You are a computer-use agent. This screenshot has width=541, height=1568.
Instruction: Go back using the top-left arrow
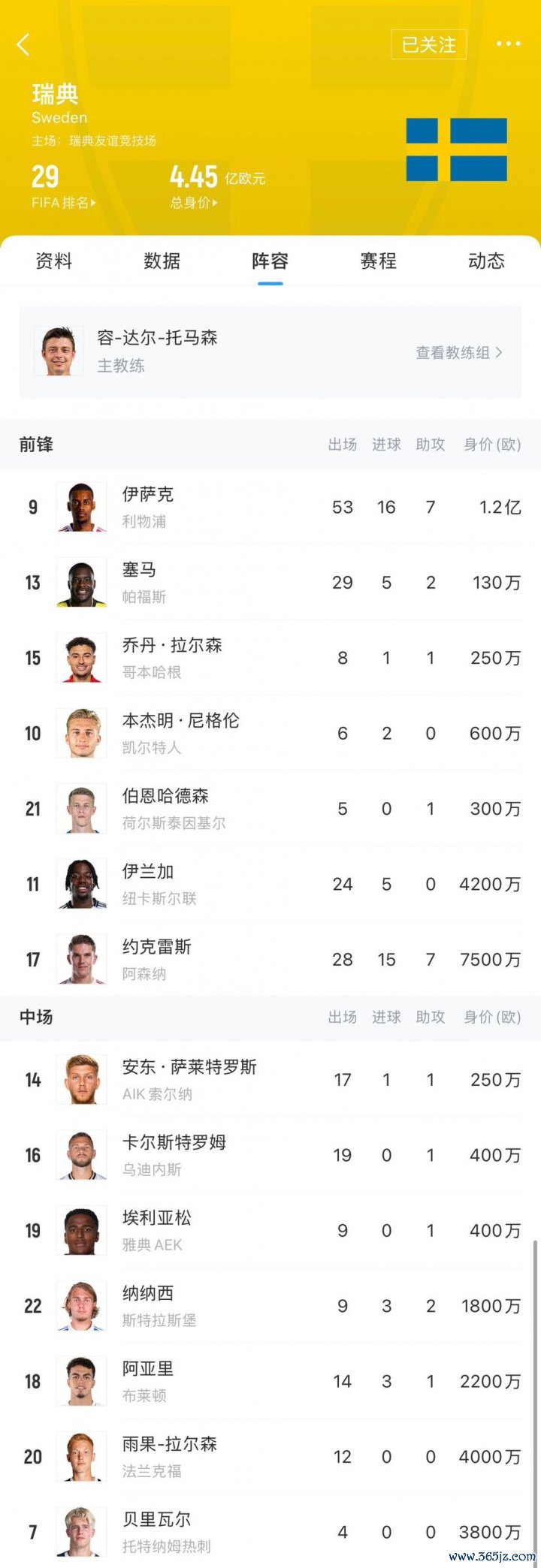[x=23, y=45]
